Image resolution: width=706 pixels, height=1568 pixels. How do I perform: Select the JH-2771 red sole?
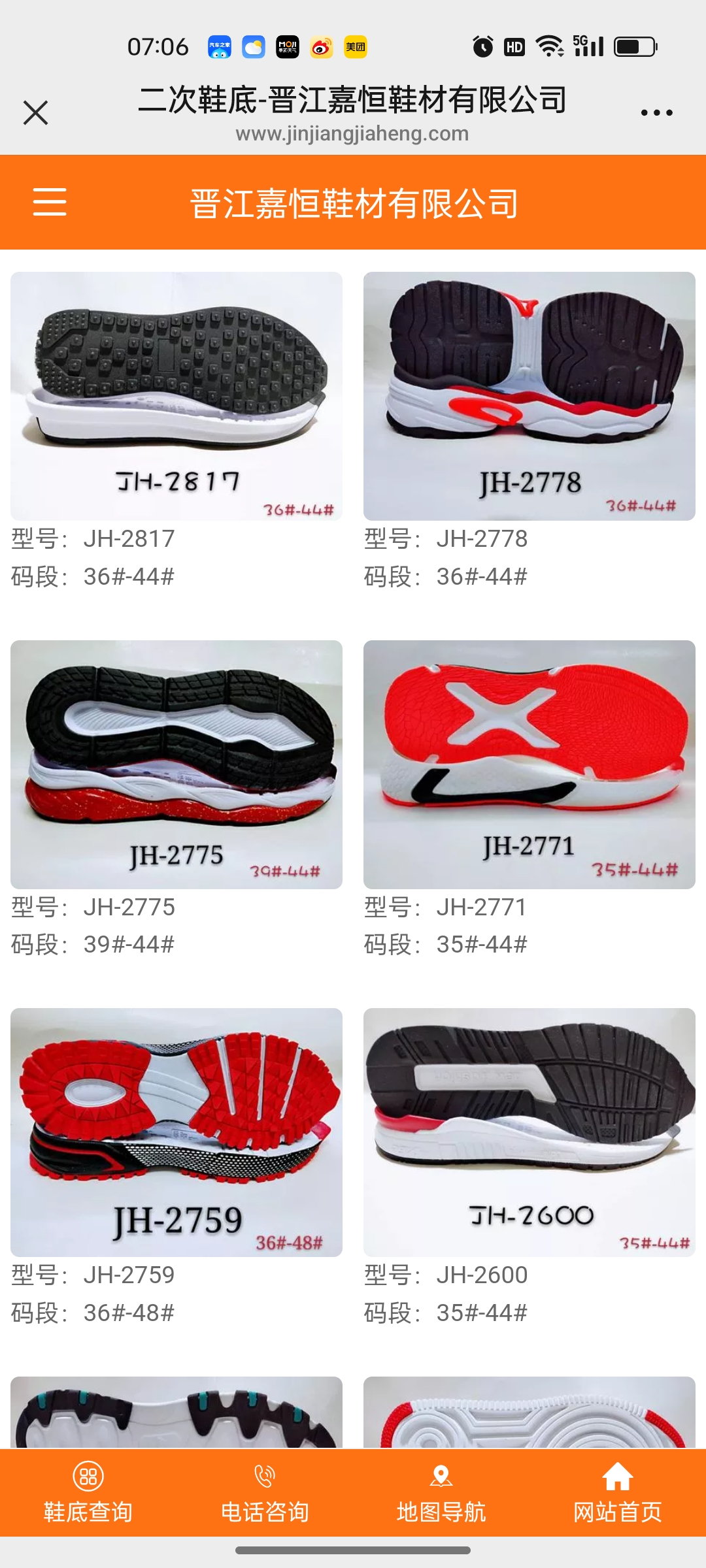point(529,764)
